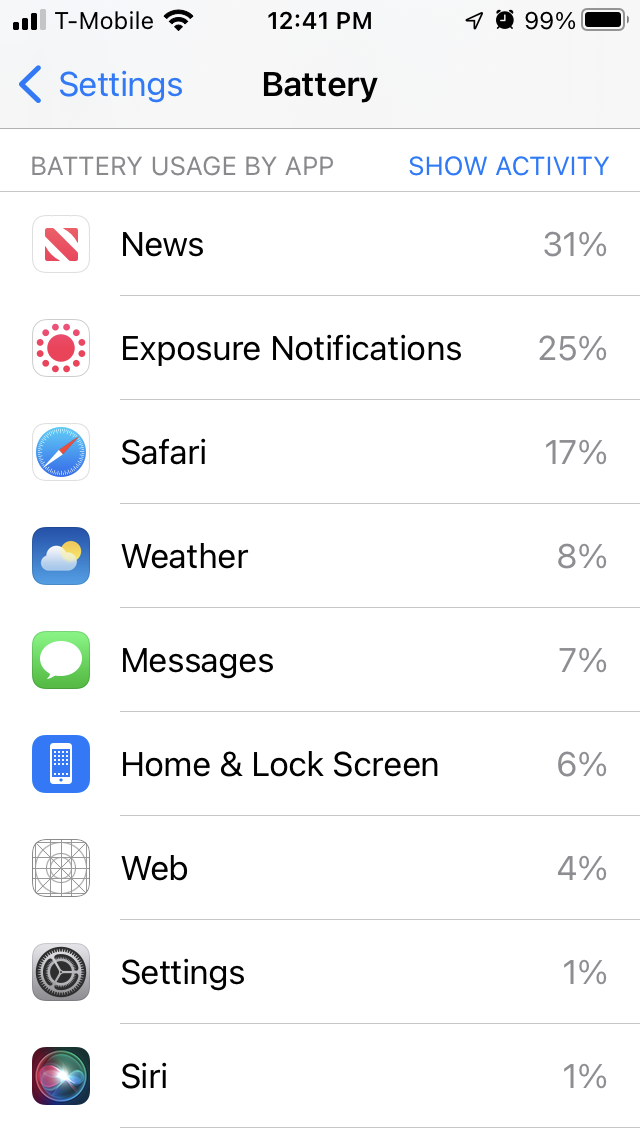Select the News battery usage row
Image resolution: width=640 pixels, height=1136 pixels.
tap(320, 244)
